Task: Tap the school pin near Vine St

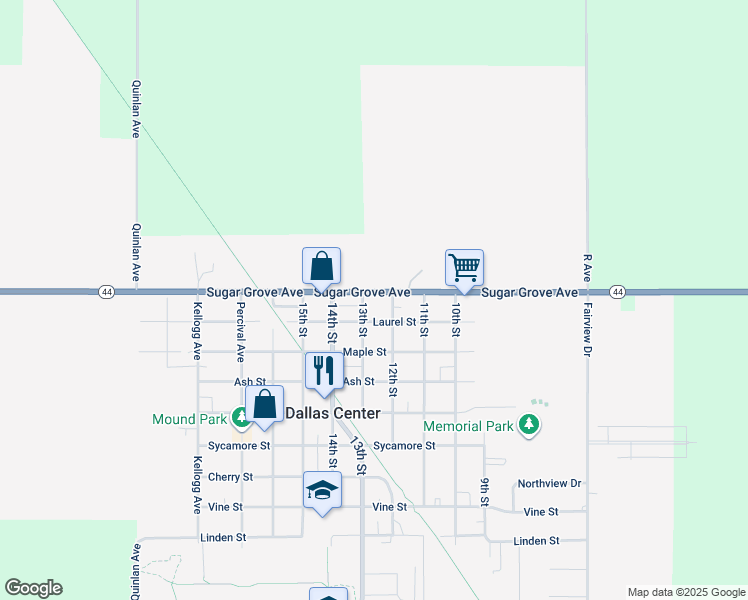Action: tap(322, 491)
